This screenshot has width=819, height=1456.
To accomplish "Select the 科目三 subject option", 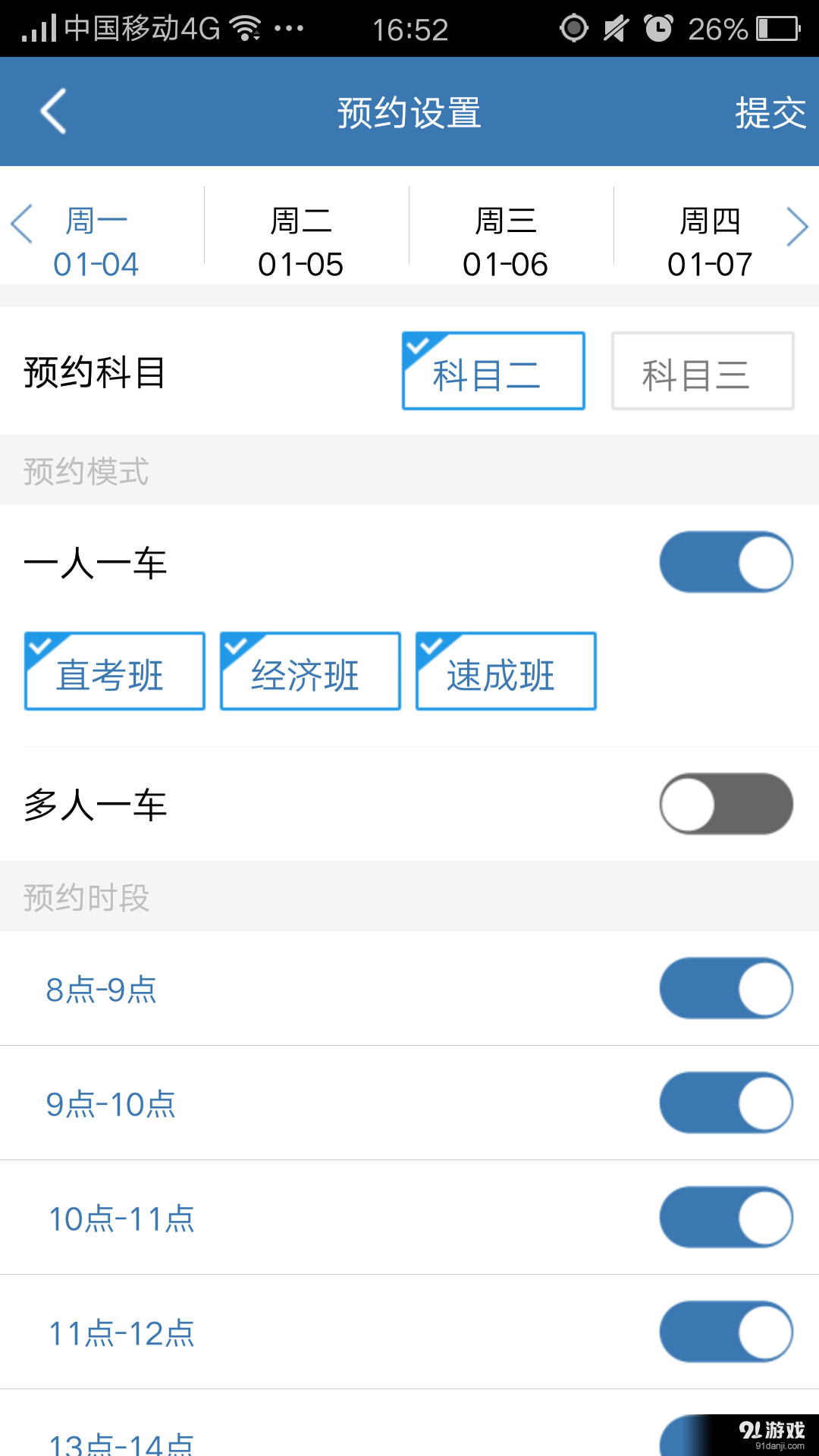I will (x=701, y=372).
